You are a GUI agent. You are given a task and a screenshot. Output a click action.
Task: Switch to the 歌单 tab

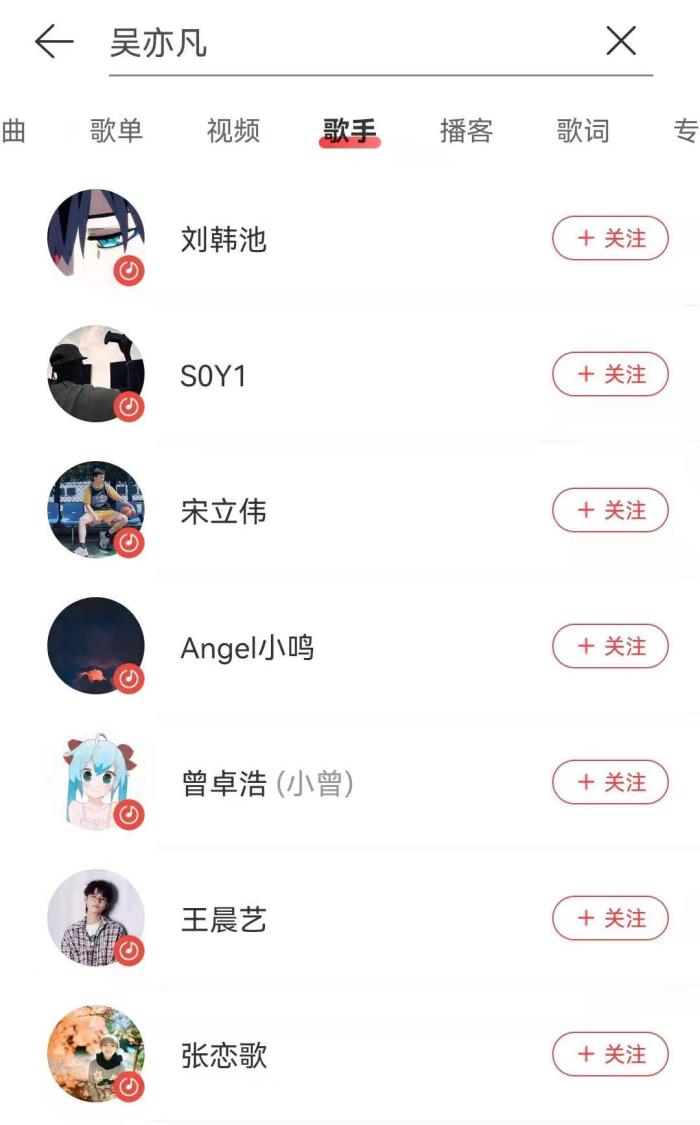[116, 131]
